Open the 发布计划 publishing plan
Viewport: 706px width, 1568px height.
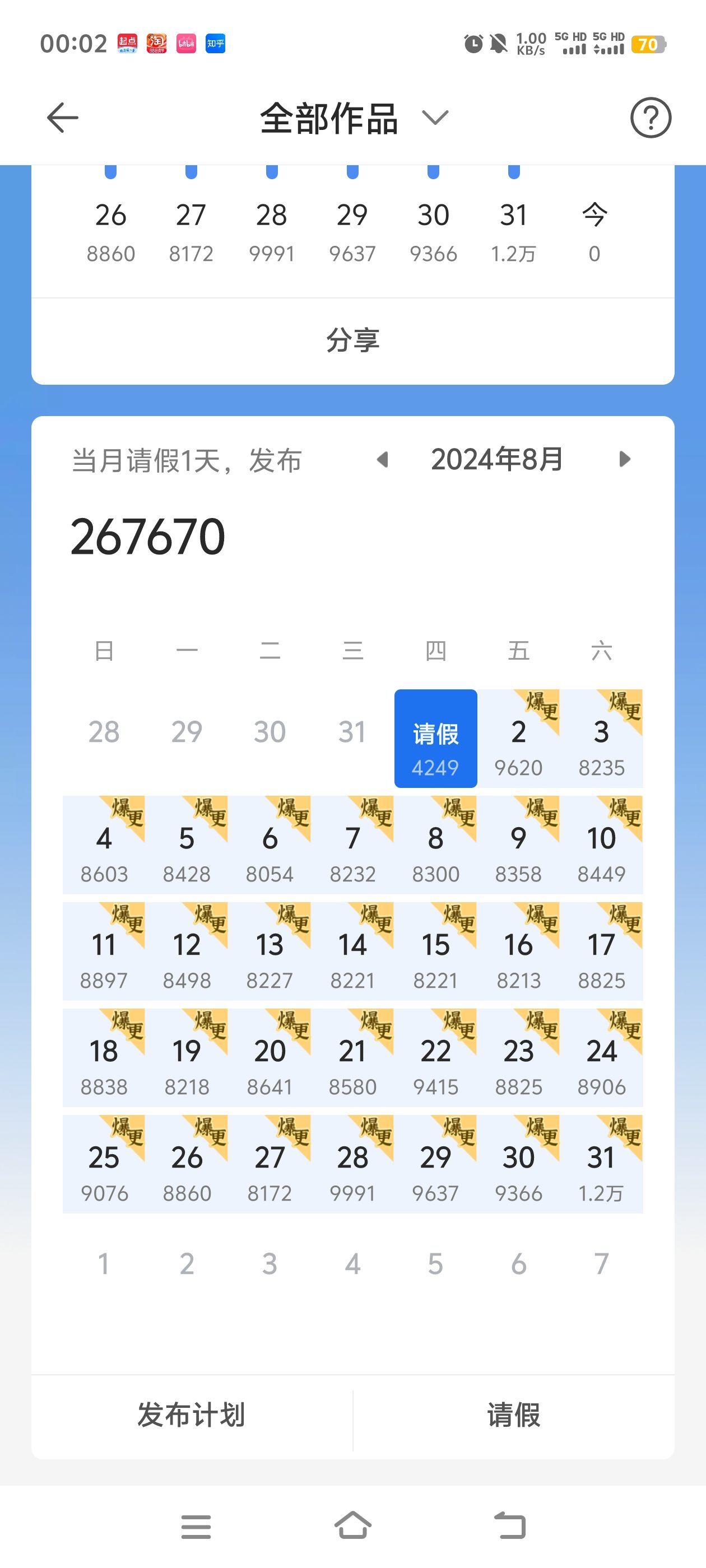192,1415
